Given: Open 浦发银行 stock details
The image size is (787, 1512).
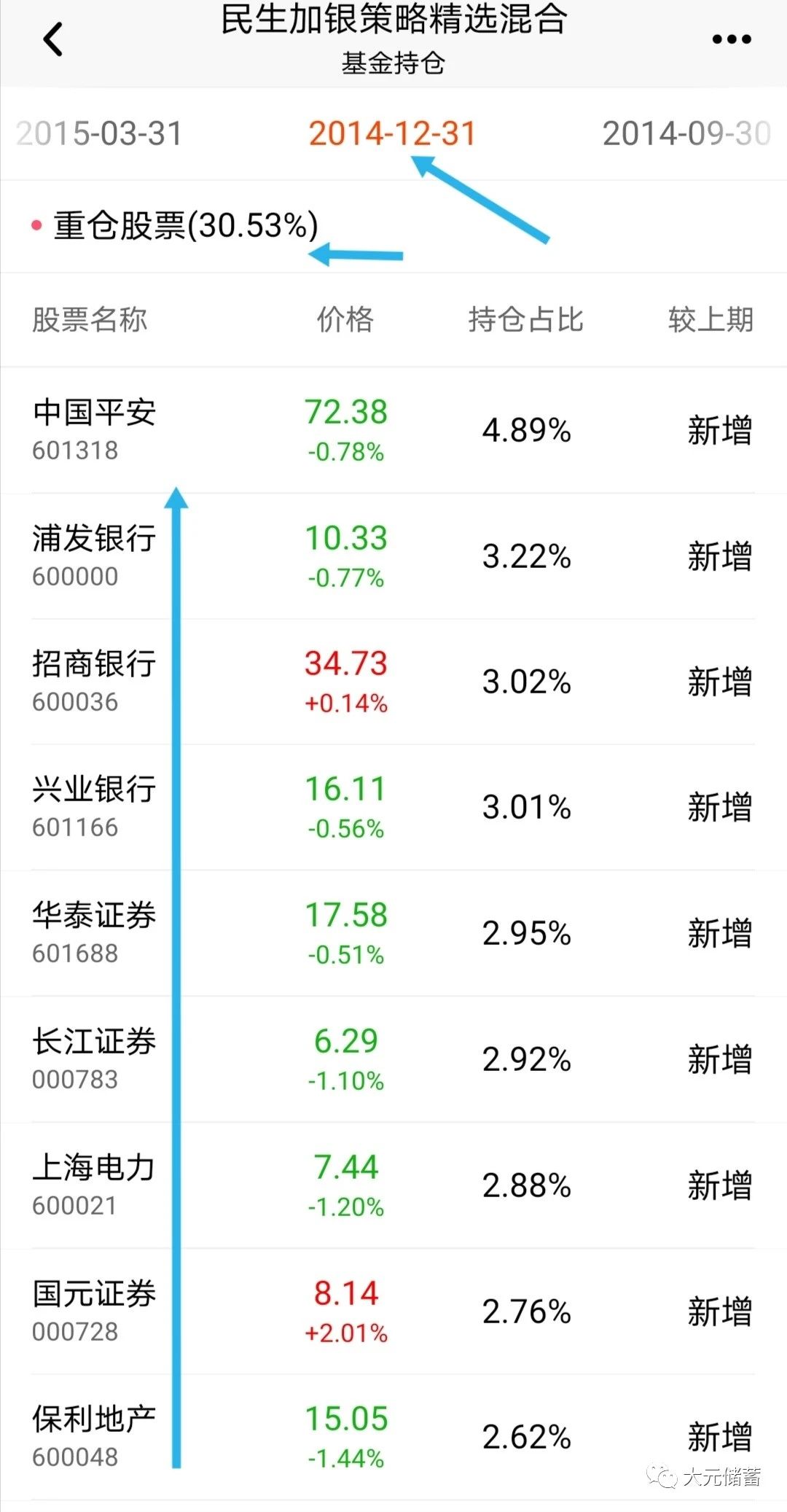Looking at the screenshot, I should [94, 539].
